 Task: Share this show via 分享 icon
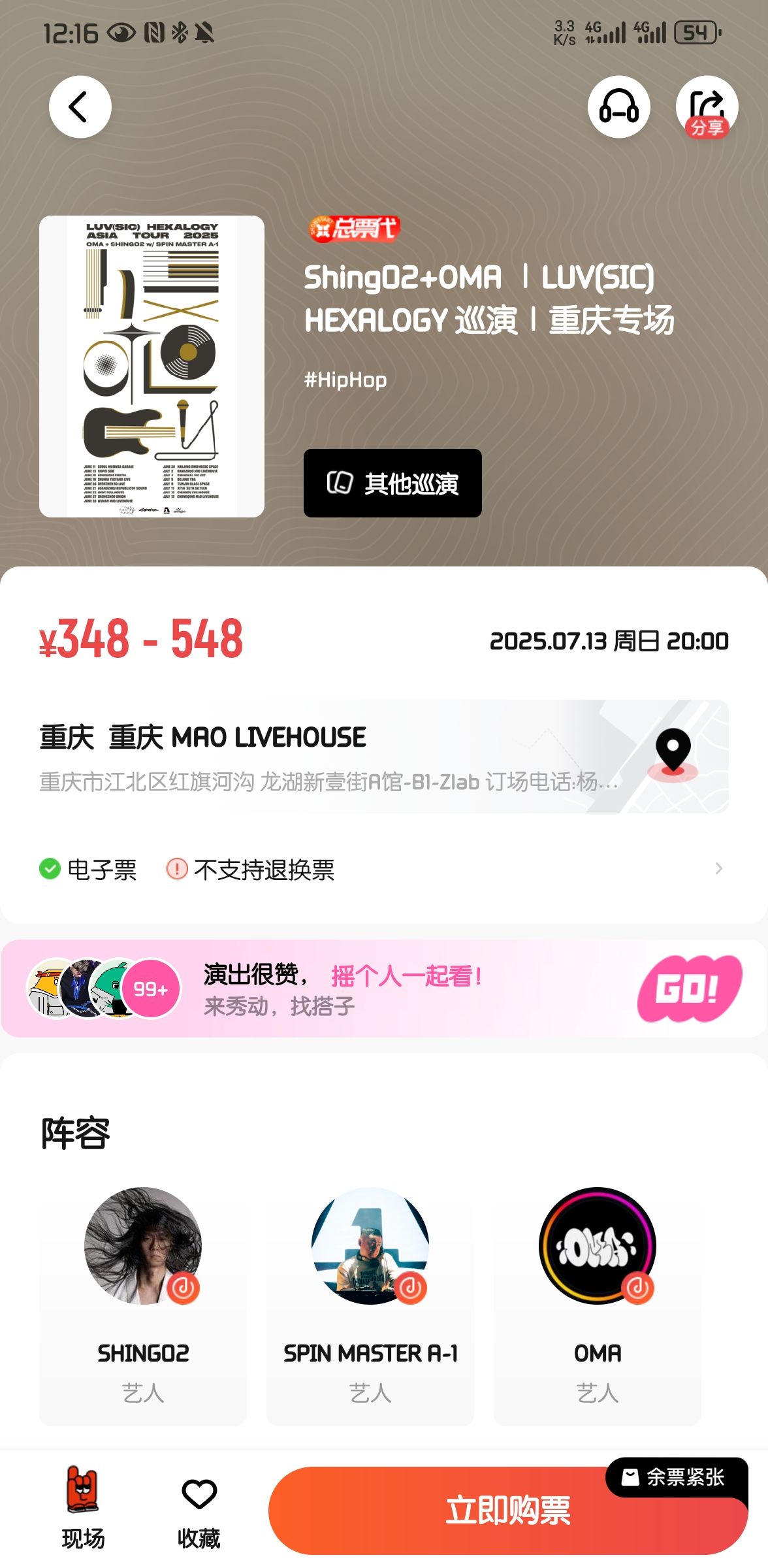click(x=707, y=106)
